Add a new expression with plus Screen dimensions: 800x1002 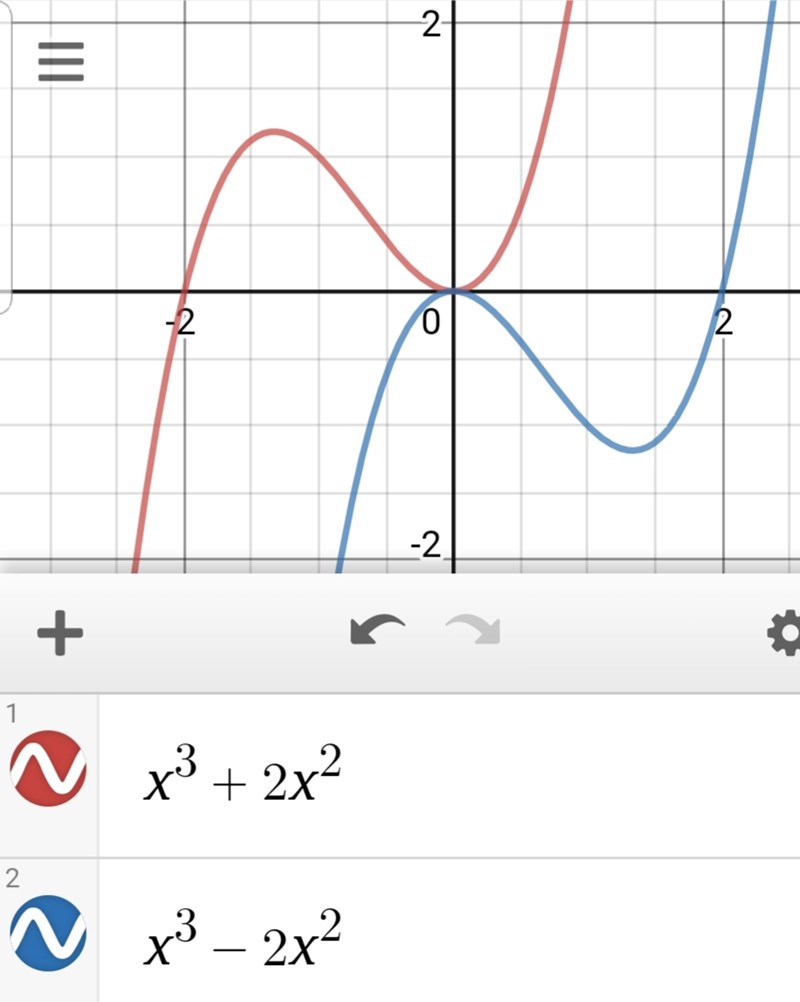click(60, 633)
